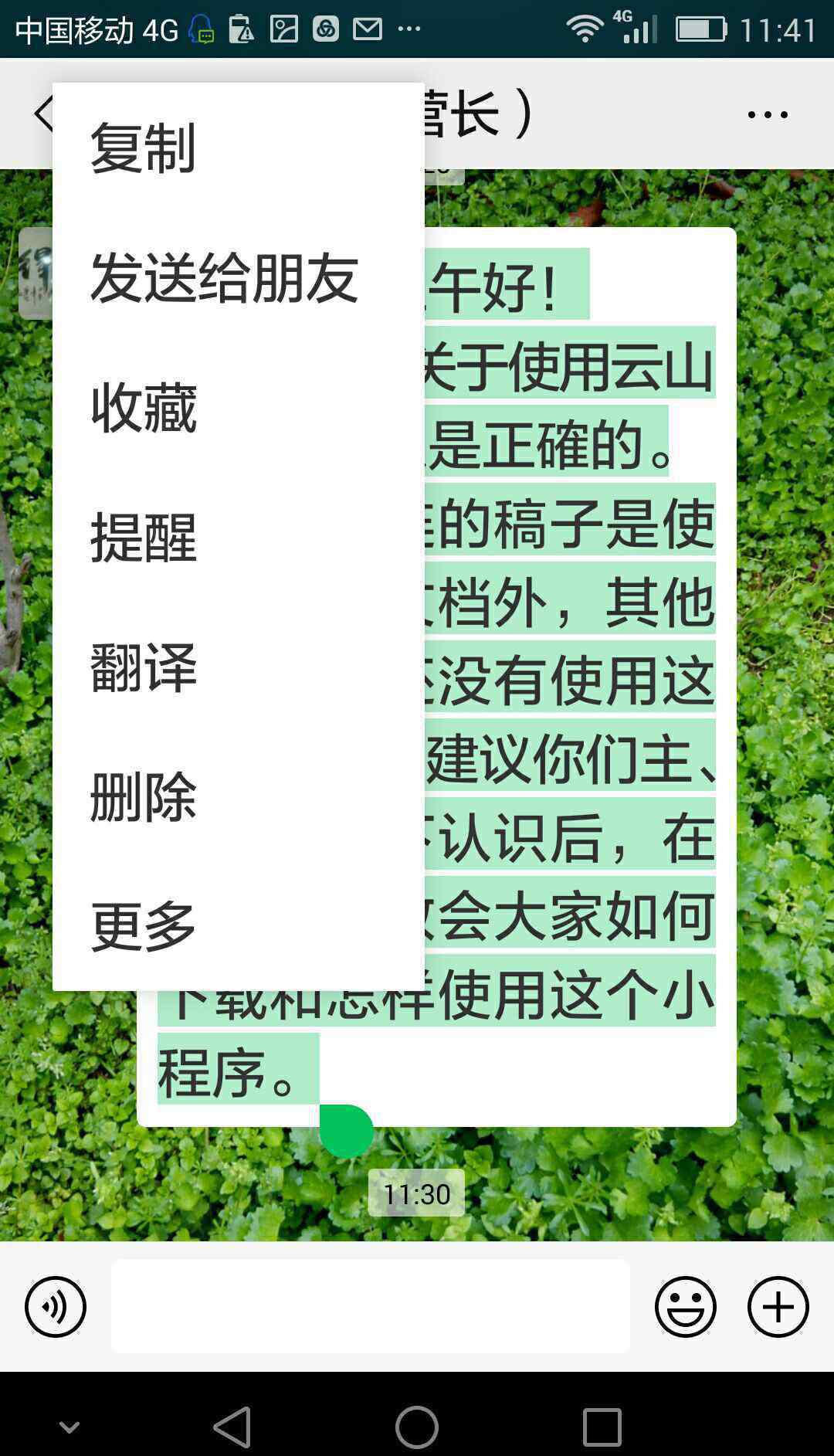Tap the system home button

(417, 1427)
